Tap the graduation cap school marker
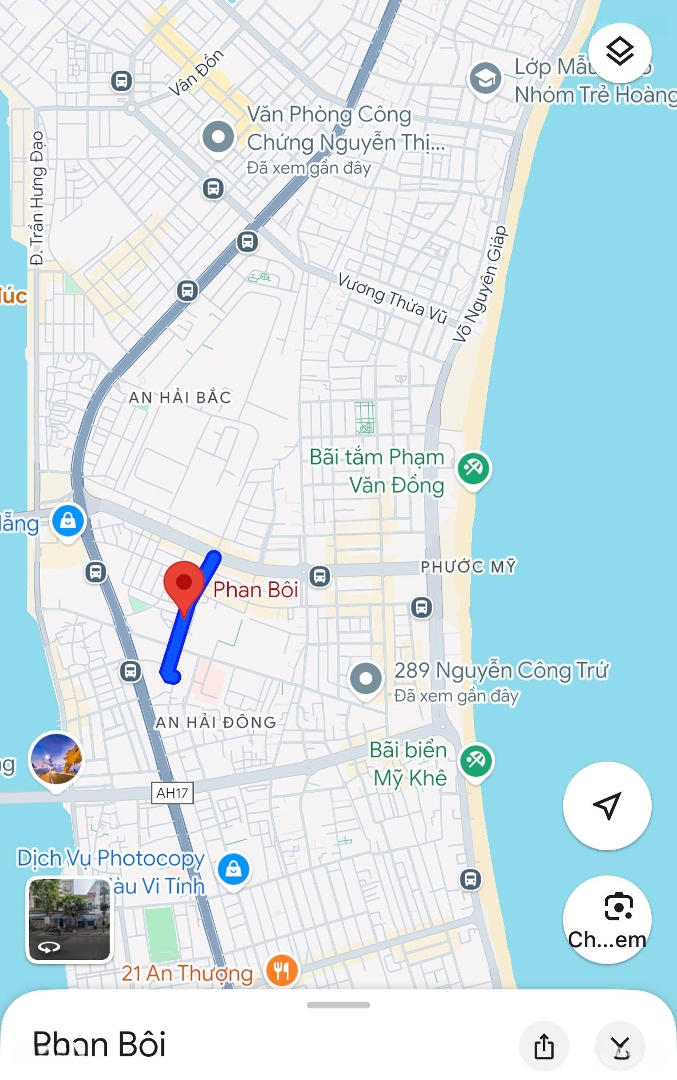 tap(486, 78)
